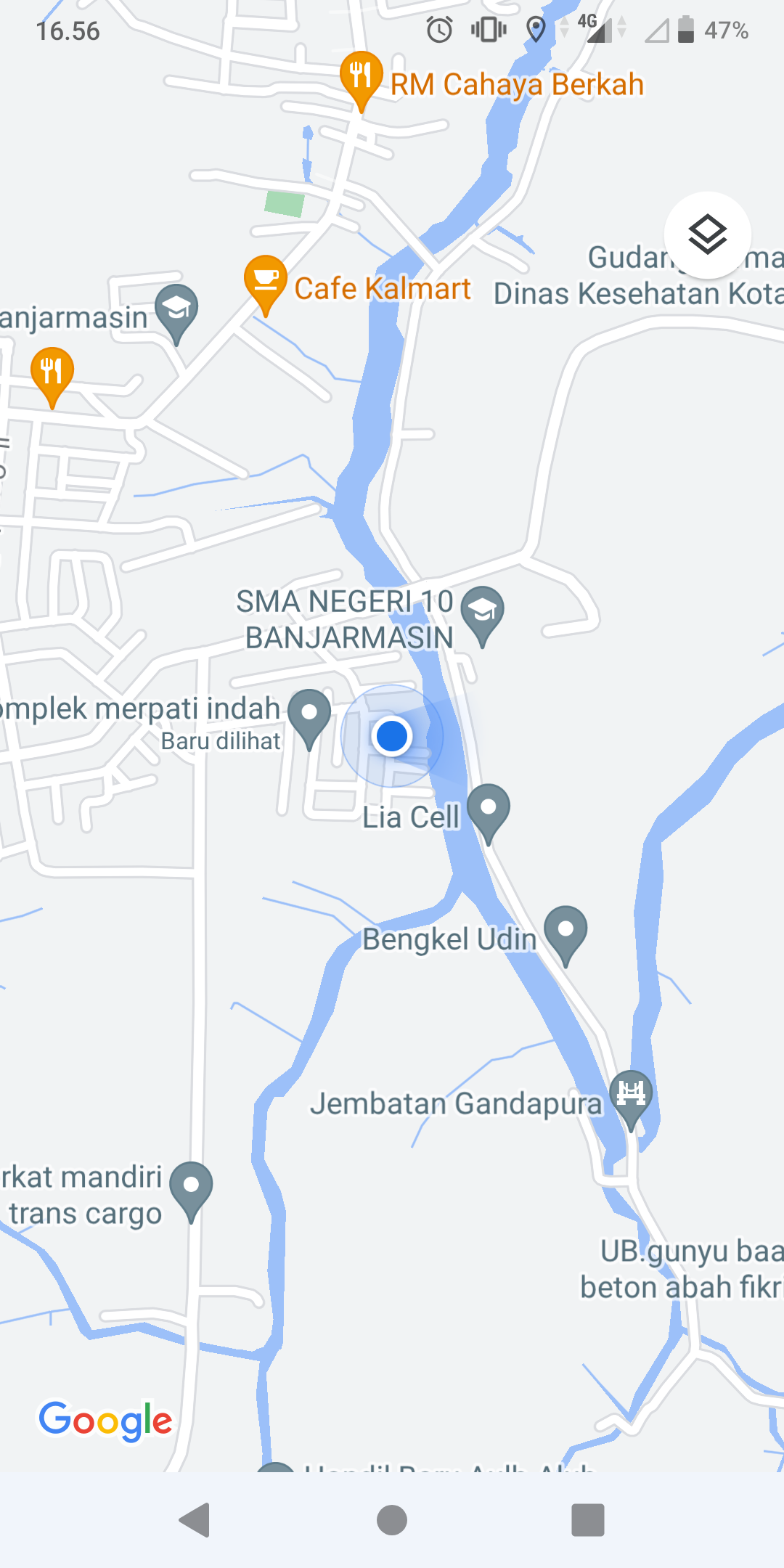
Task: Return to the home screen
Action: 392,1520
